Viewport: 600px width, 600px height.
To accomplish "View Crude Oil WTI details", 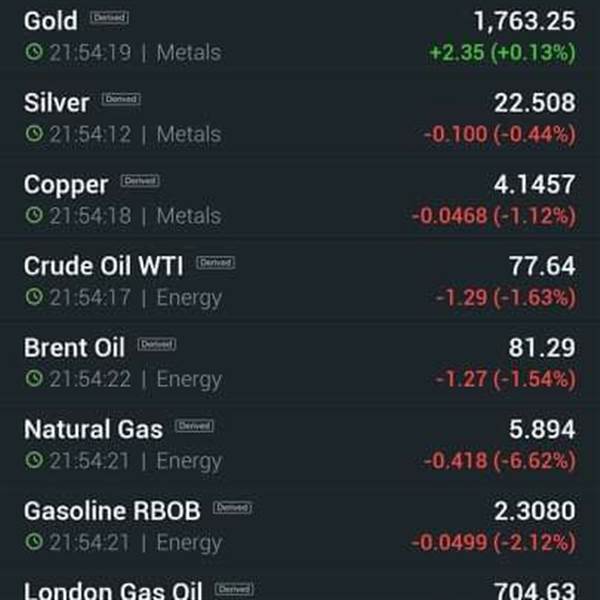I will point(300,280).
